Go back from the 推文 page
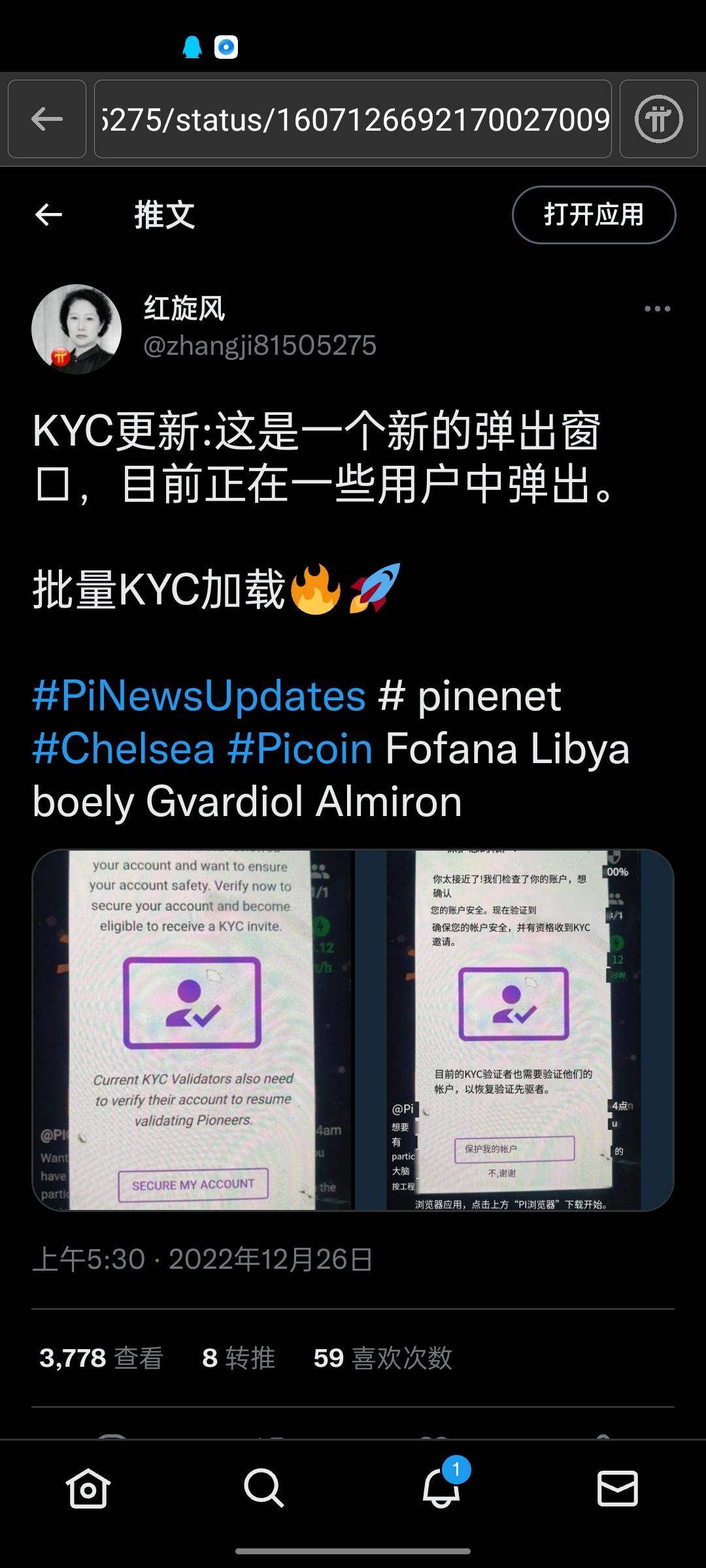The height and width of the screenshot is (1568, 706). [49, 214]
